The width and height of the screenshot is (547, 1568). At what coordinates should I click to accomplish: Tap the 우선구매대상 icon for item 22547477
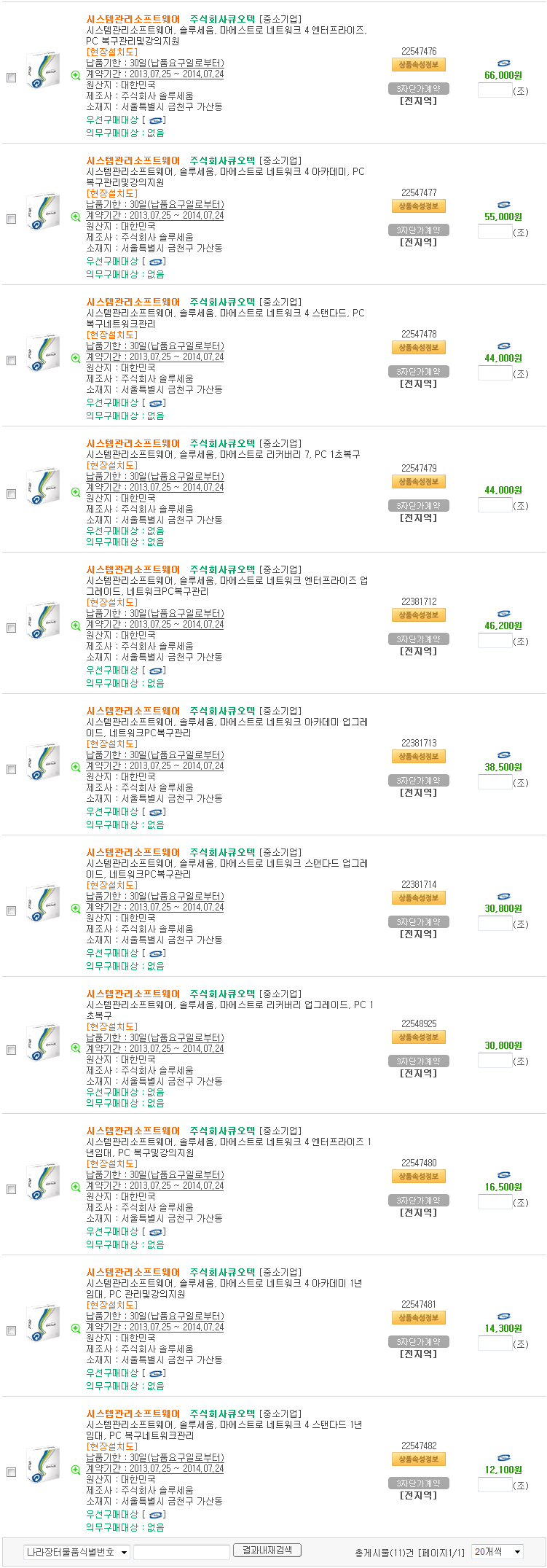(x=156, y=262)
